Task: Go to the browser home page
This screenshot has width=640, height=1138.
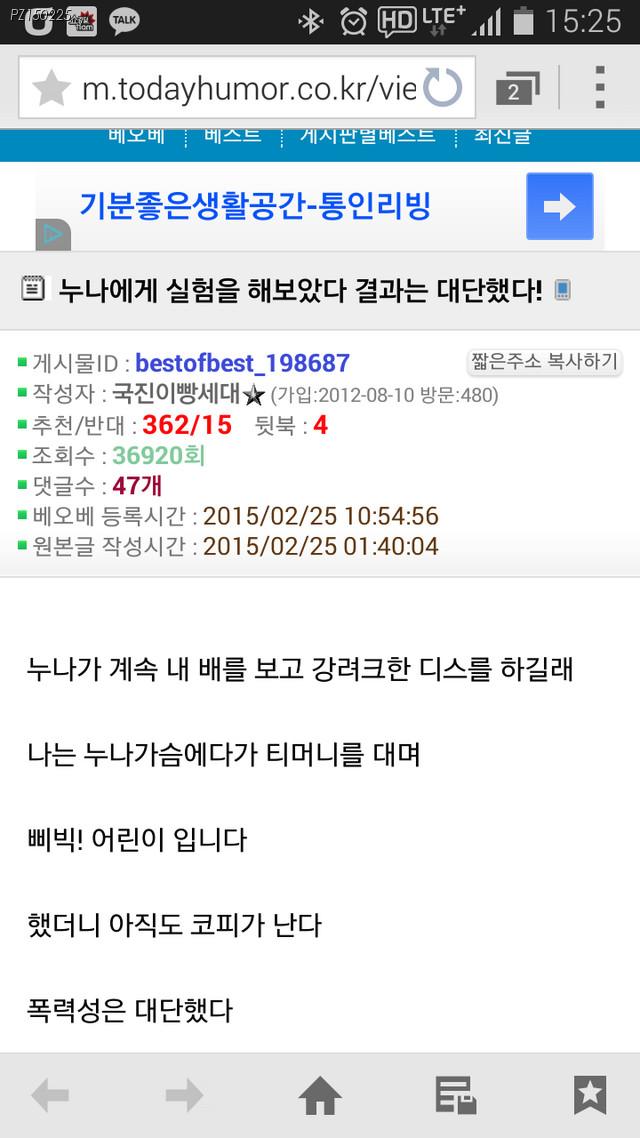Action: (320, 1096)
